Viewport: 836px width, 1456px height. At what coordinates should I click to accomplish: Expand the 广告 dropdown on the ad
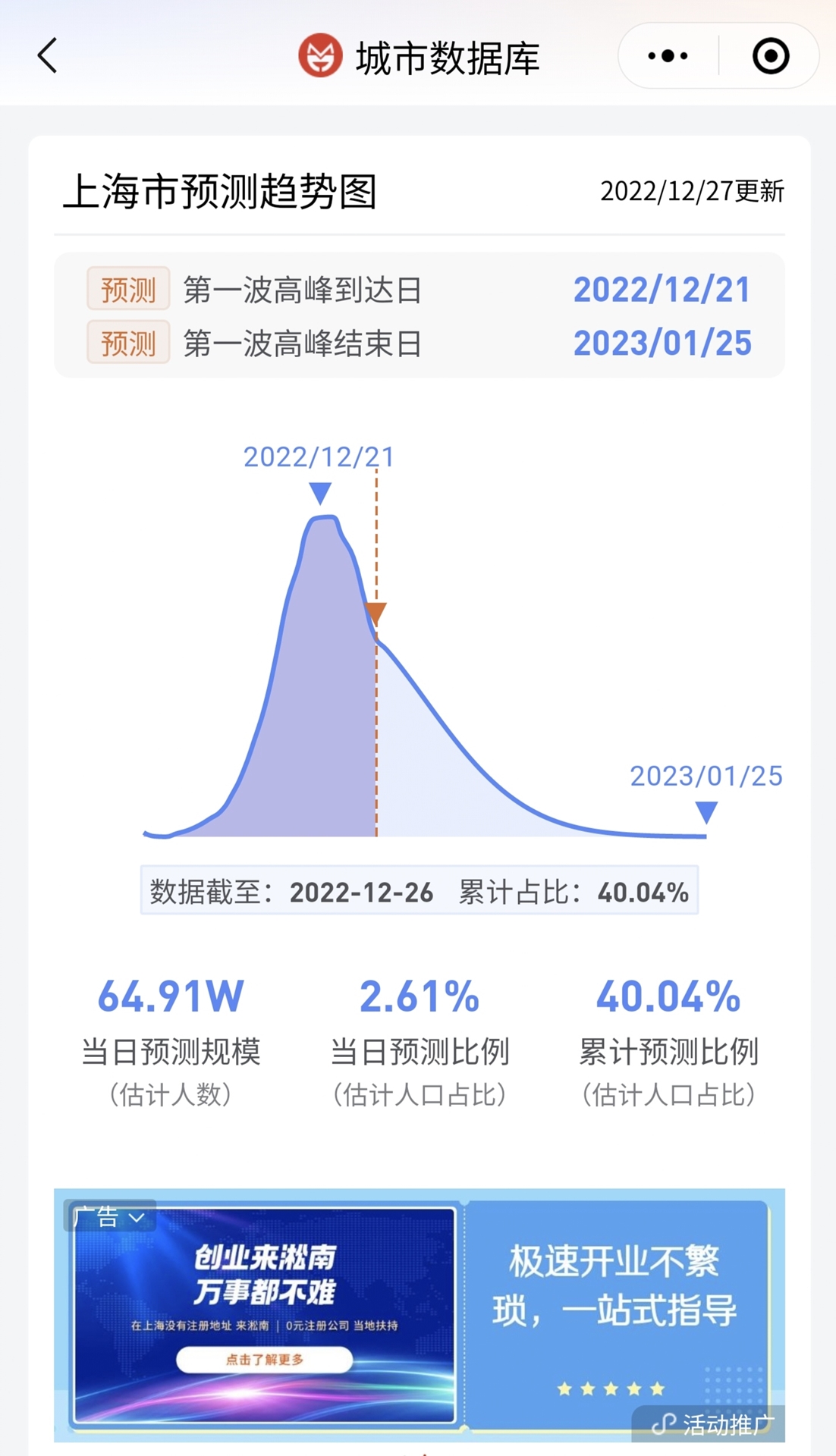point(110,1217)
